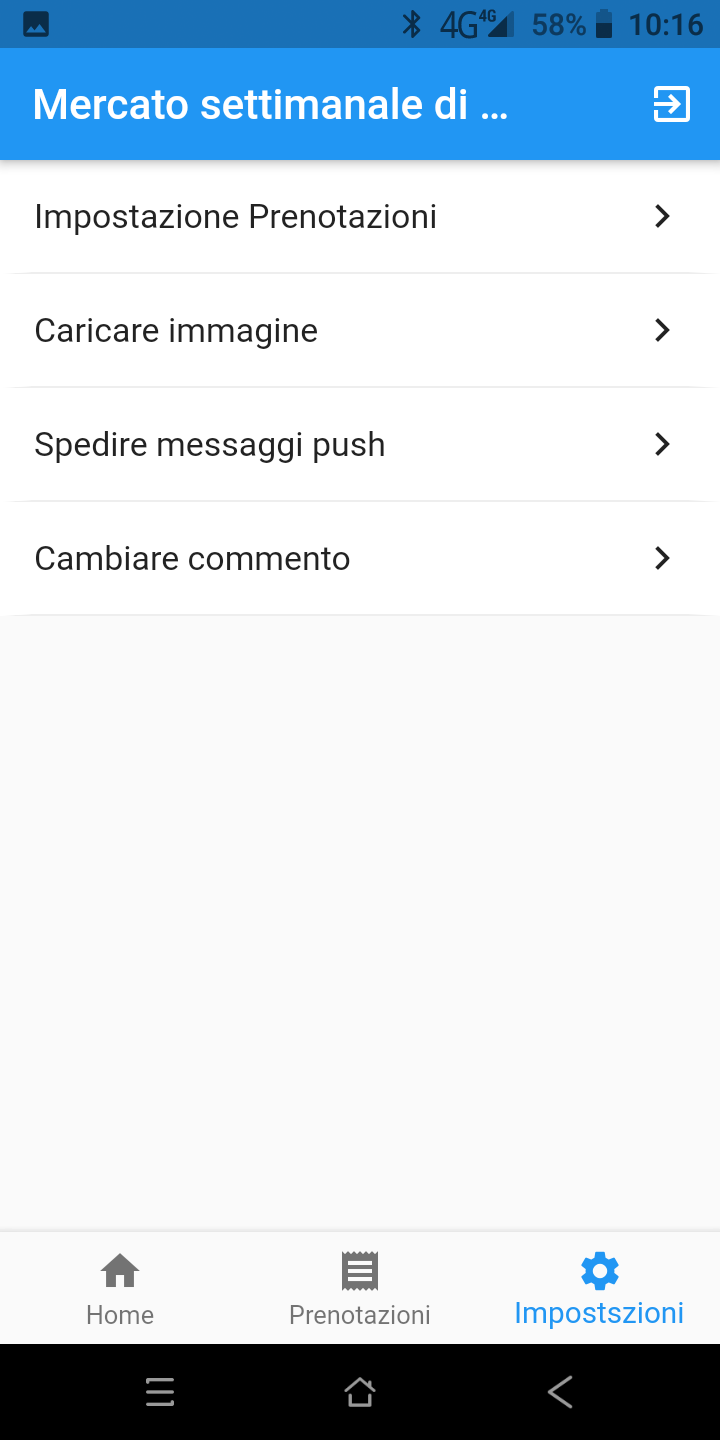Open Impostazione Prenotazioni

[x=360, y=217]
